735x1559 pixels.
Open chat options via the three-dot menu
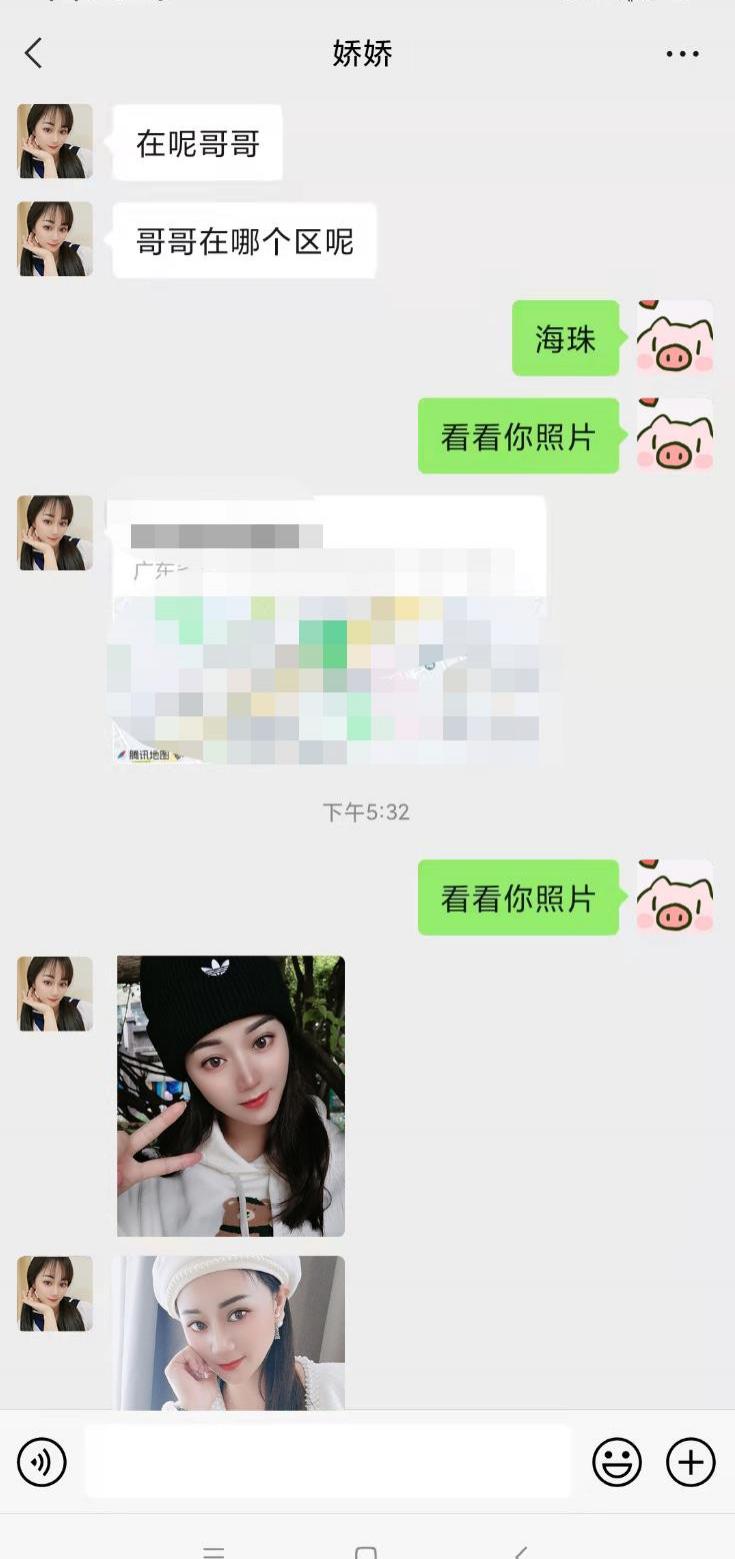[x=683, y=54]
